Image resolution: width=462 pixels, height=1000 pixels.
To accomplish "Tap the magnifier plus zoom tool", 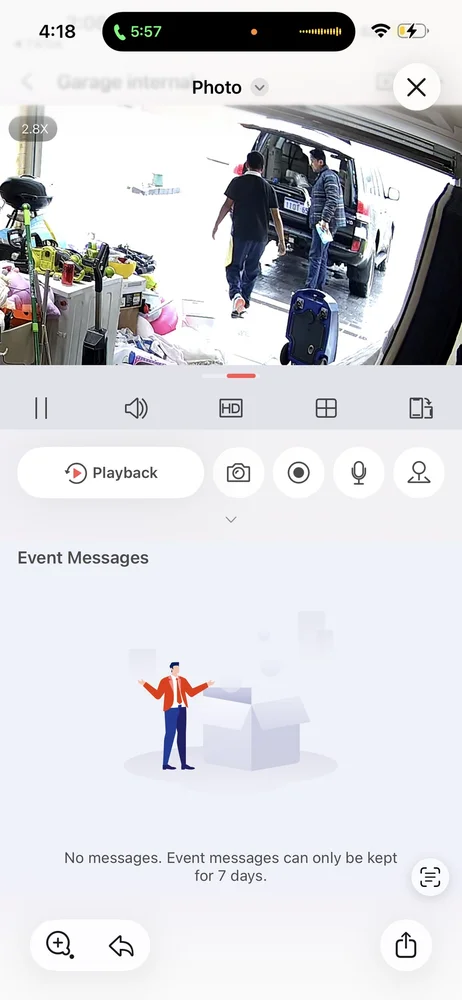I will [x=59, y=945].
